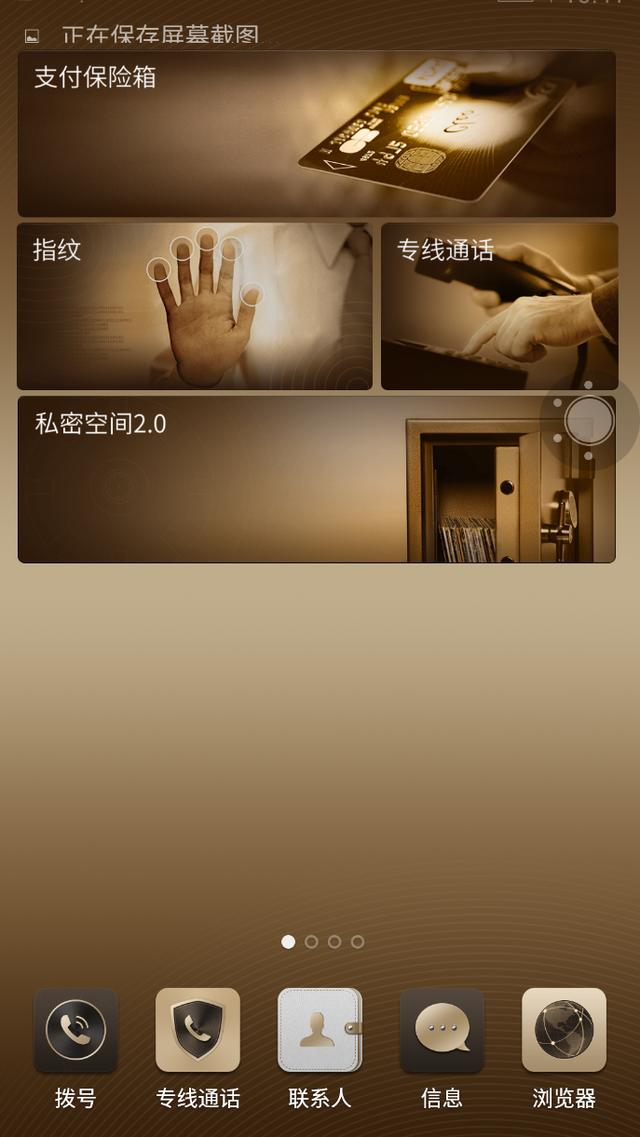Image resolution: width=640 pixels, height=1137 pixels.
Task: Launch the 专线通话 app in the dock
Action: pyautogui.click(x=198, y=1031)
